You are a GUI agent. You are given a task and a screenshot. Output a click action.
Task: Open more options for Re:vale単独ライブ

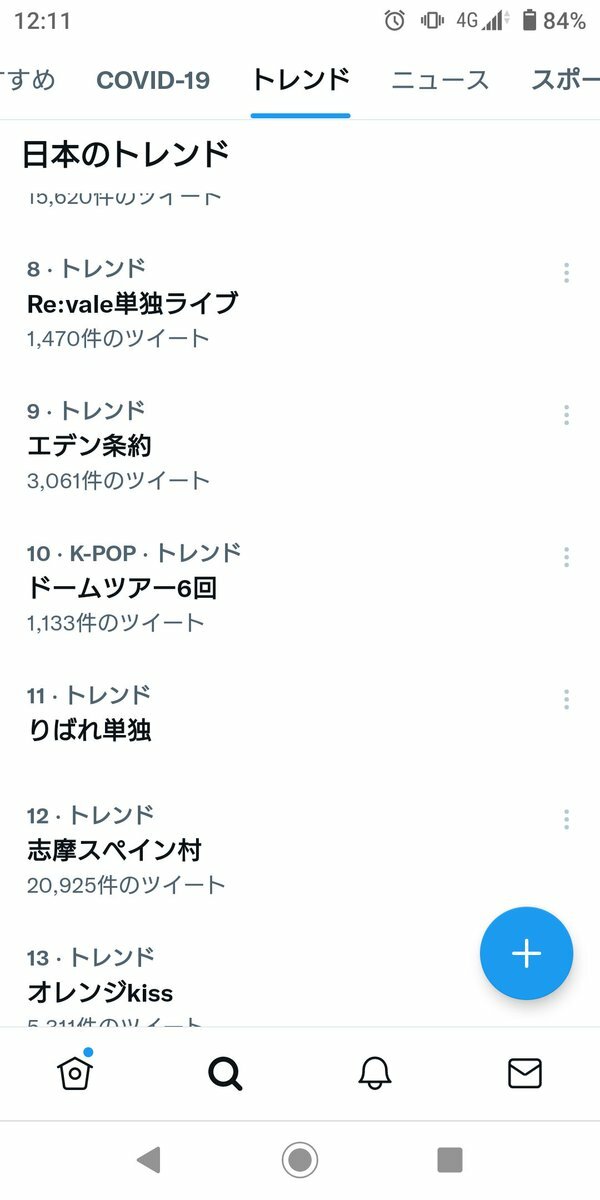(x=566, y=272)
